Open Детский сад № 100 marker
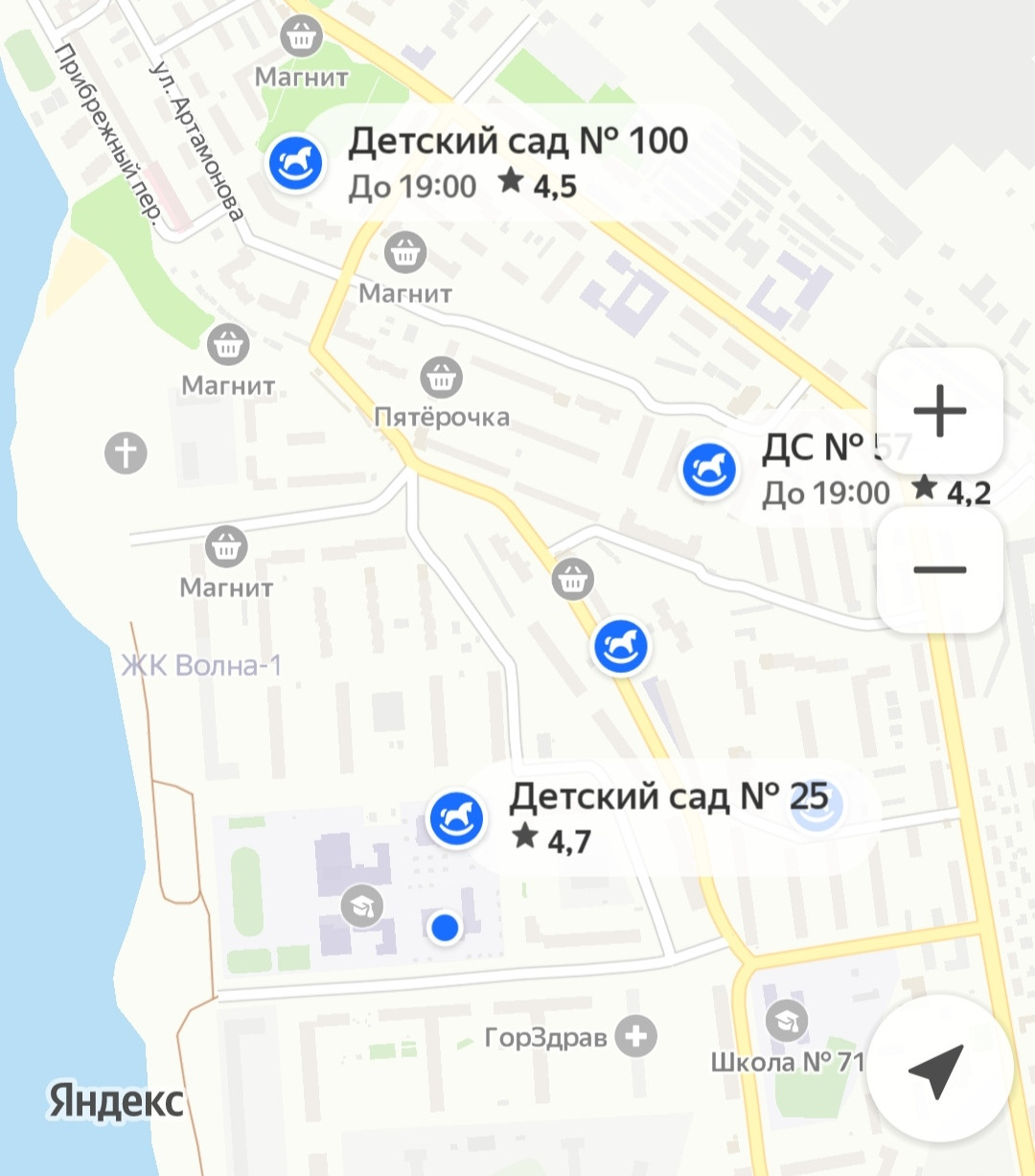Screen dimensions: 1035x1176 click(x=294, y=164)
